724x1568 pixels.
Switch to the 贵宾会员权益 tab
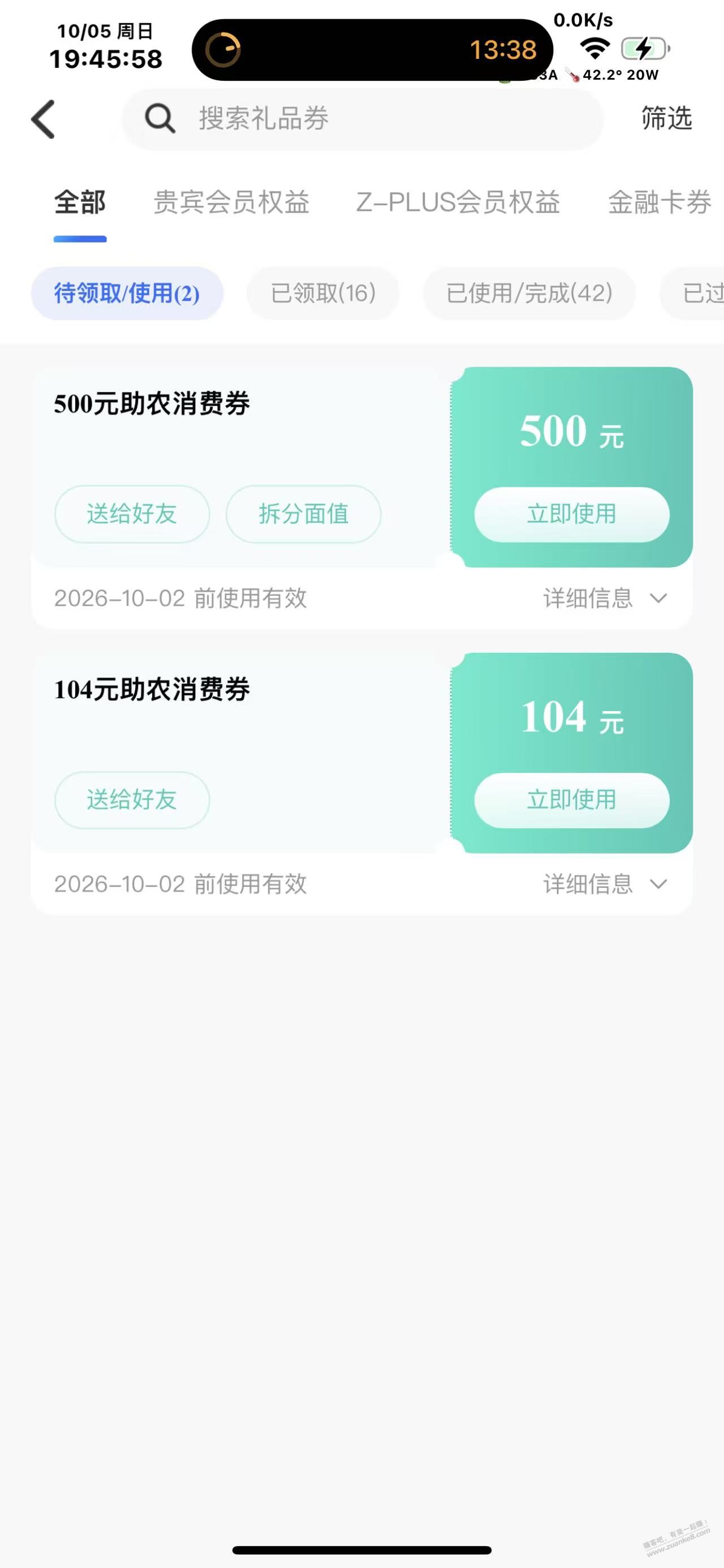231,202
